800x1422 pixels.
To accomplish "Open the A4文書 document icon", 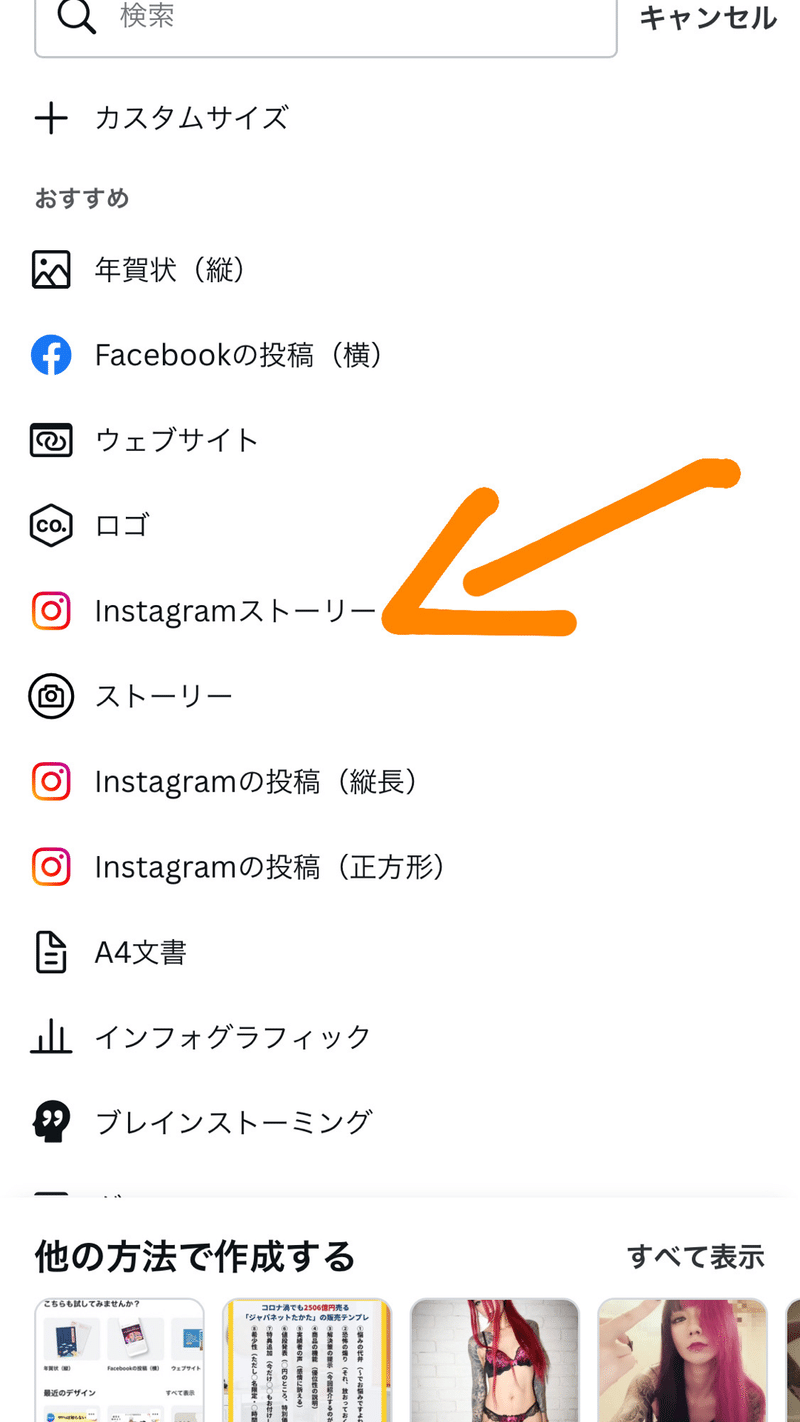I will (51, 952).
